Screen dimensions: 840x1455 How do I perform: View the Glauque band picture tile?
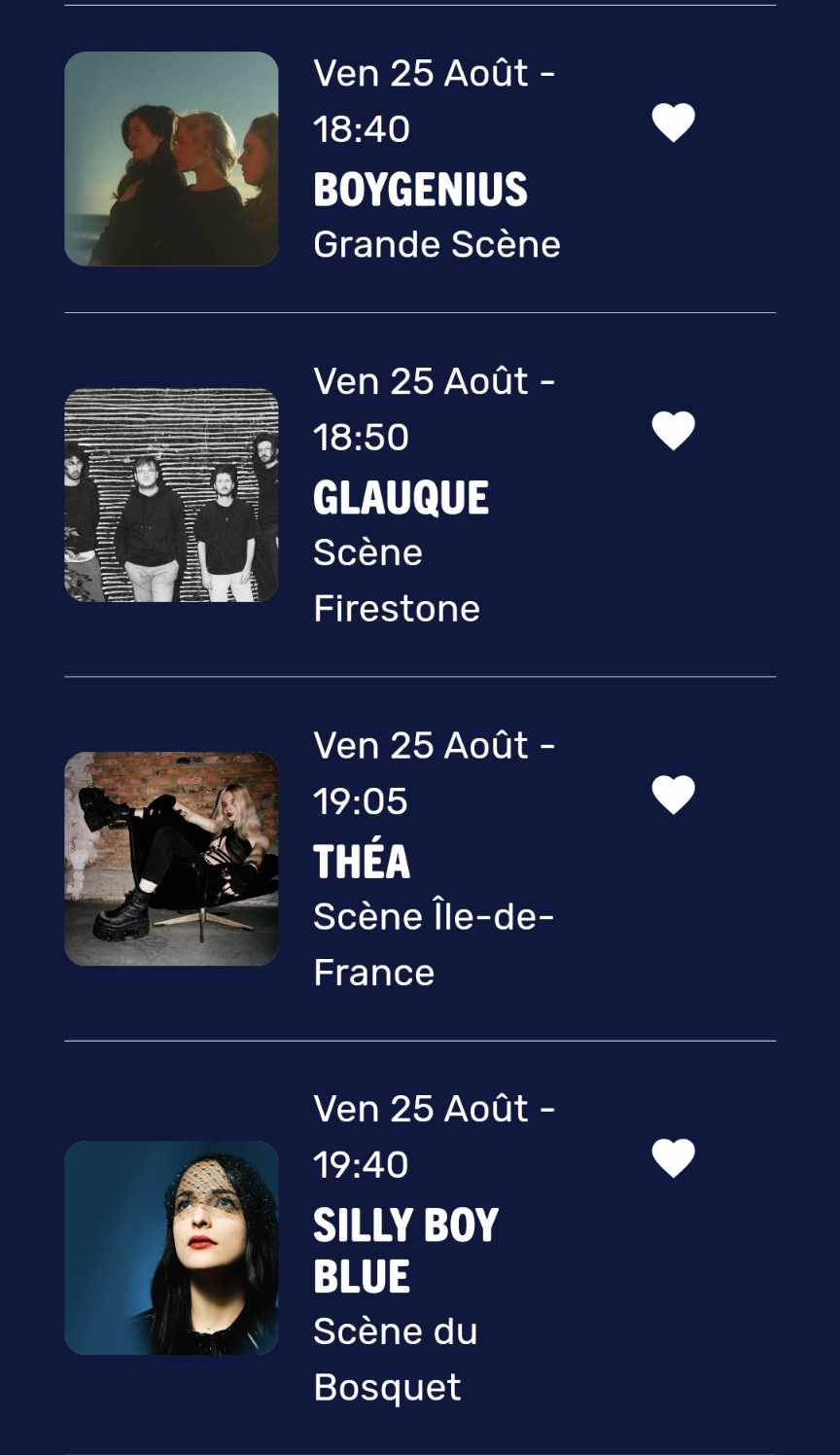171,495
